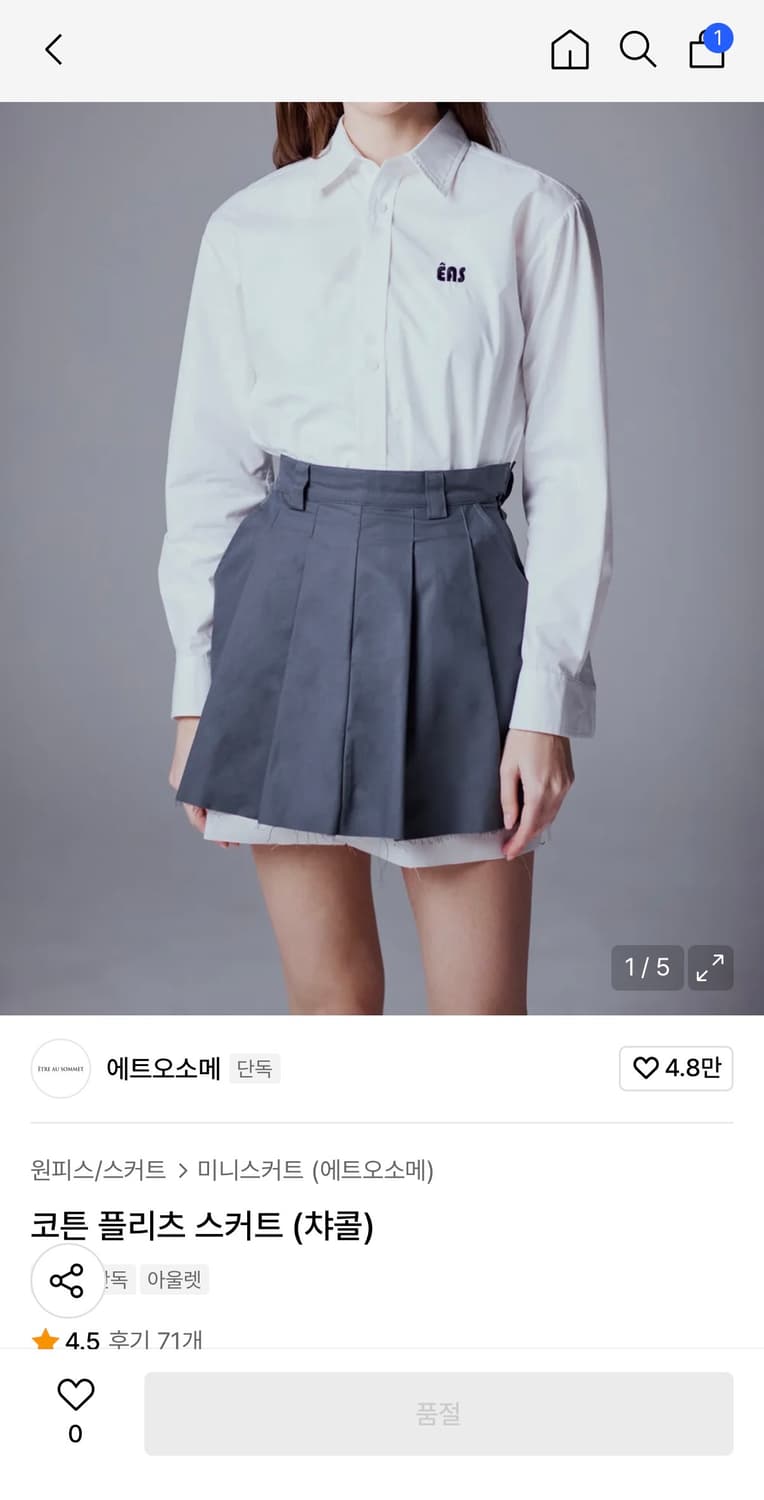Open the search icon
Image resolution: width=764 pixels, height=1500 pixels.
(x=638, y=49)
